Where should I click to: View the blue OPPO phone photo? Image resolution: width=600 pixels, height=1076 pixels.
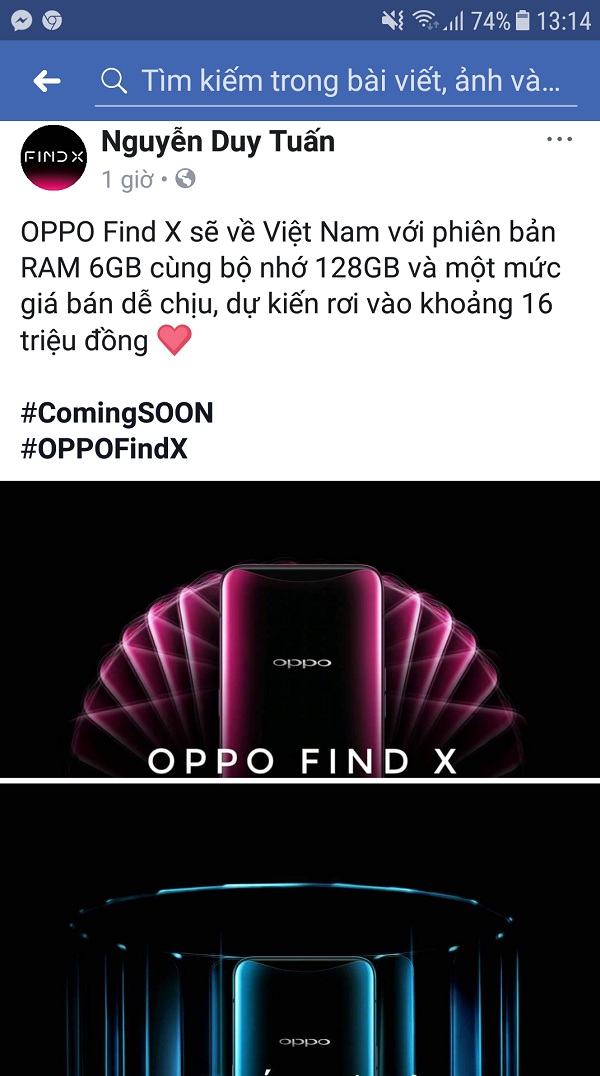pos(300,930)
